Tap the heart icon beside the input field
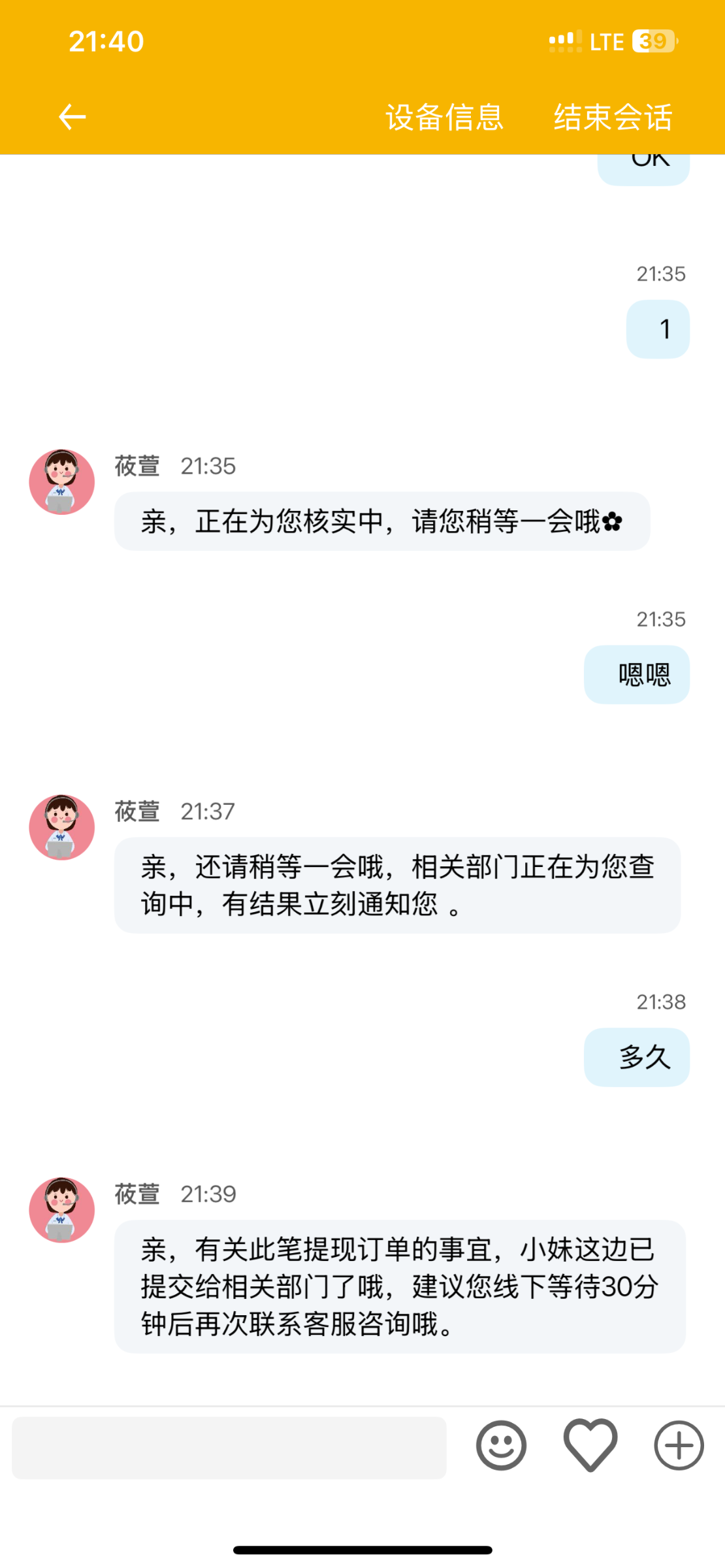Image resolution: width=725 pixels, height=1568 pixels. [x=588, y=1446]
